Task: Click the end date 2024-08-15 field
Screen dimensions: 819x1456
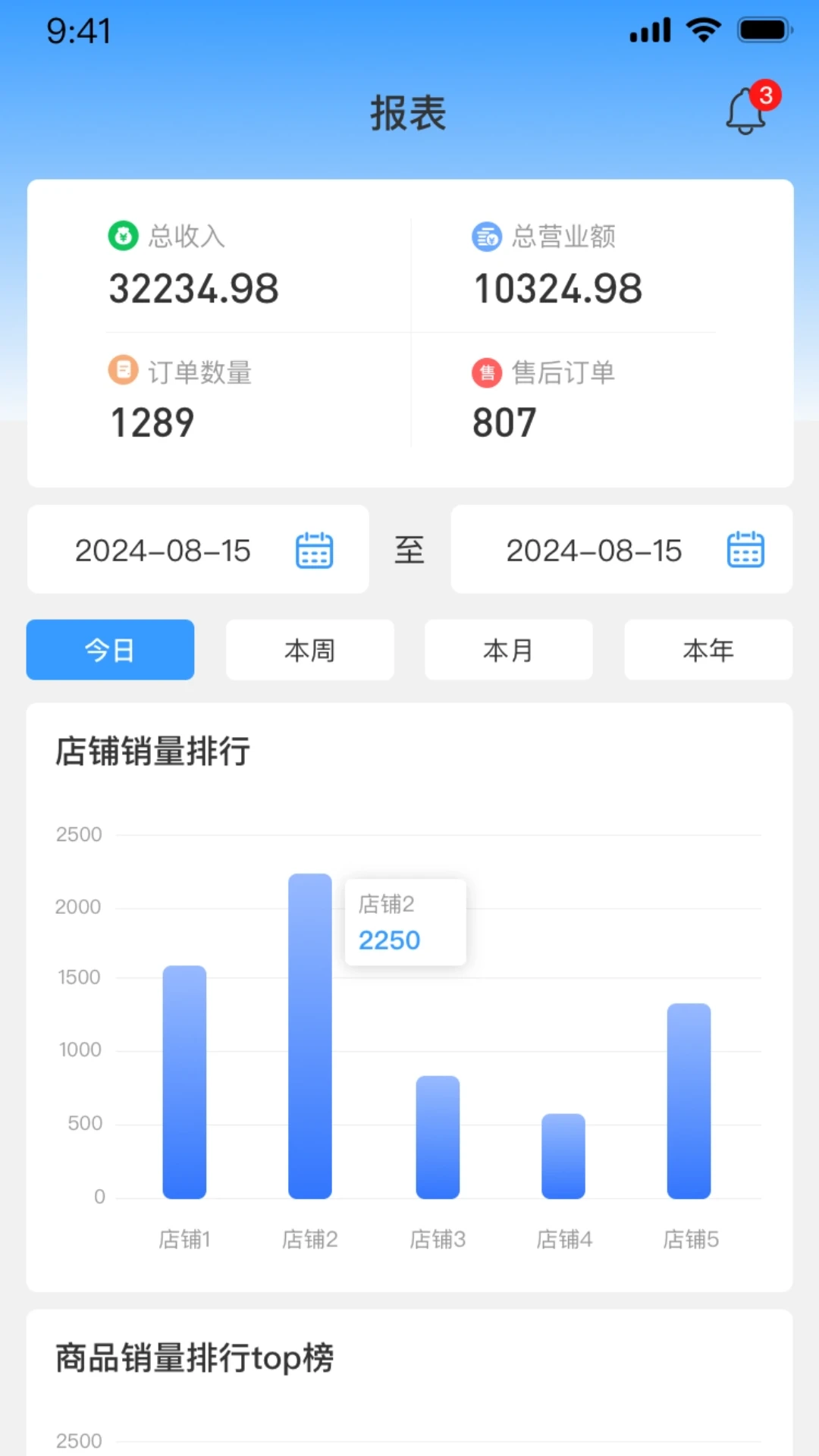Action: (x=594, y=550)
